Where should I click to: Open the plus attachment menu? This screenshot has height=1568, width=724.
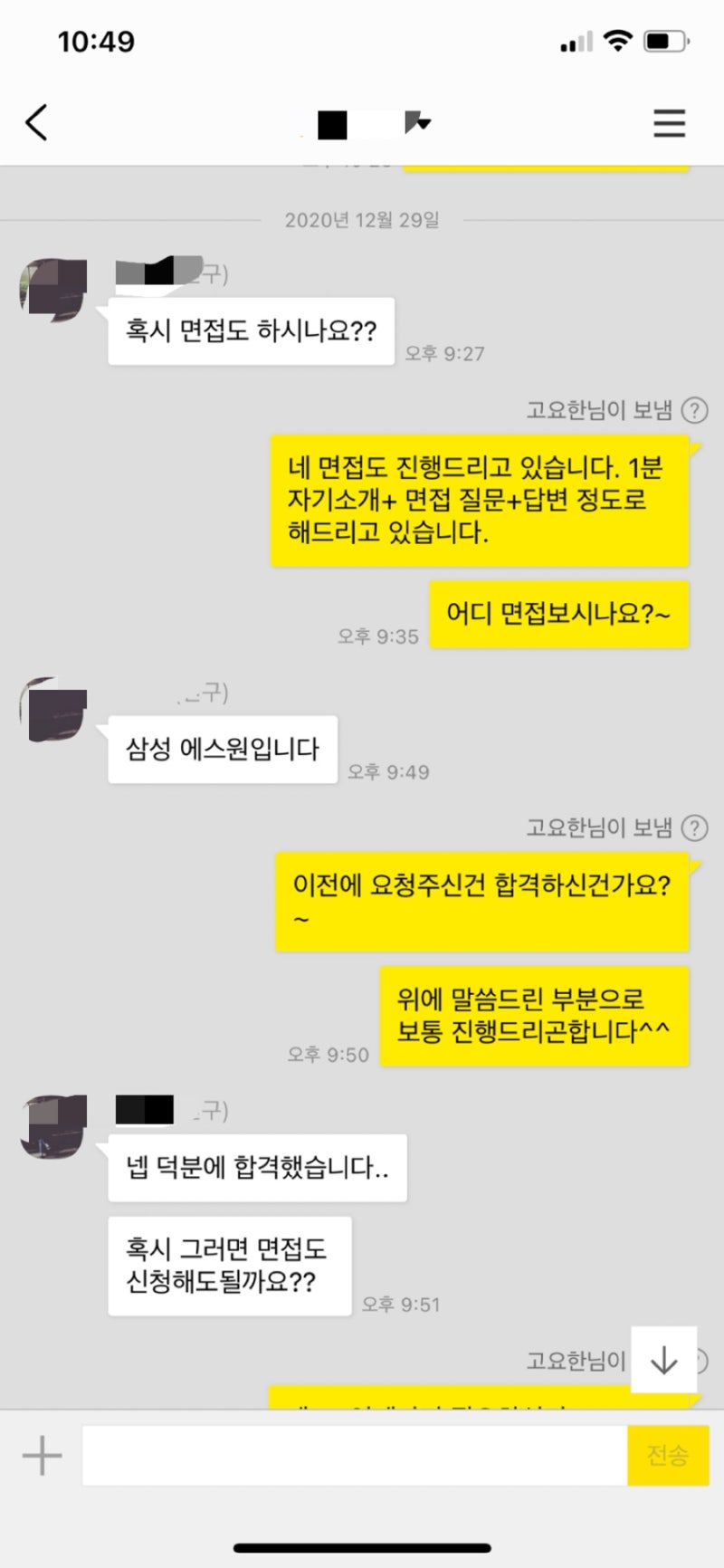click(42, 1456)
